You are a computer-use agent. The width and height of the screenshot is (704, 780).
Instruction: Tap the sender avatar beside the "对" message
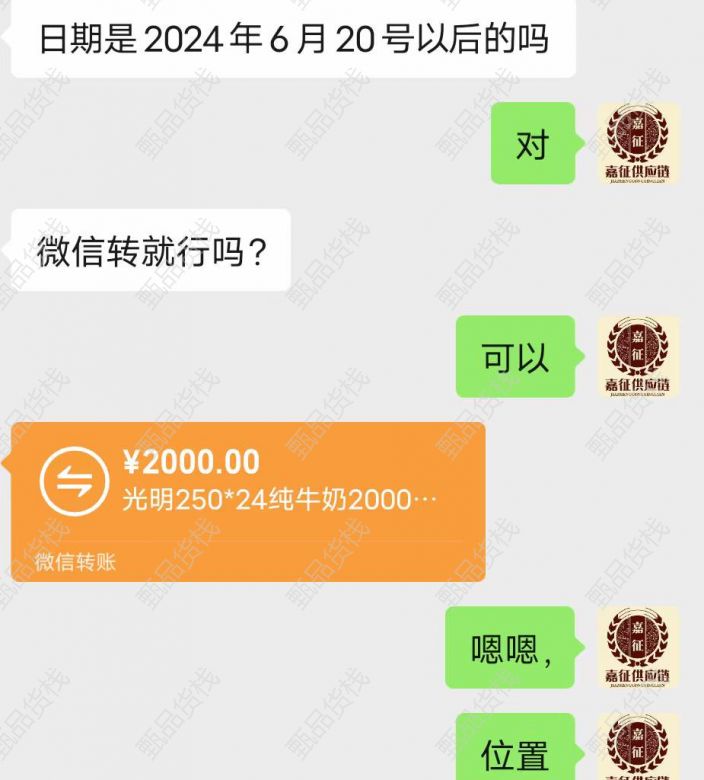click(638, 143)
